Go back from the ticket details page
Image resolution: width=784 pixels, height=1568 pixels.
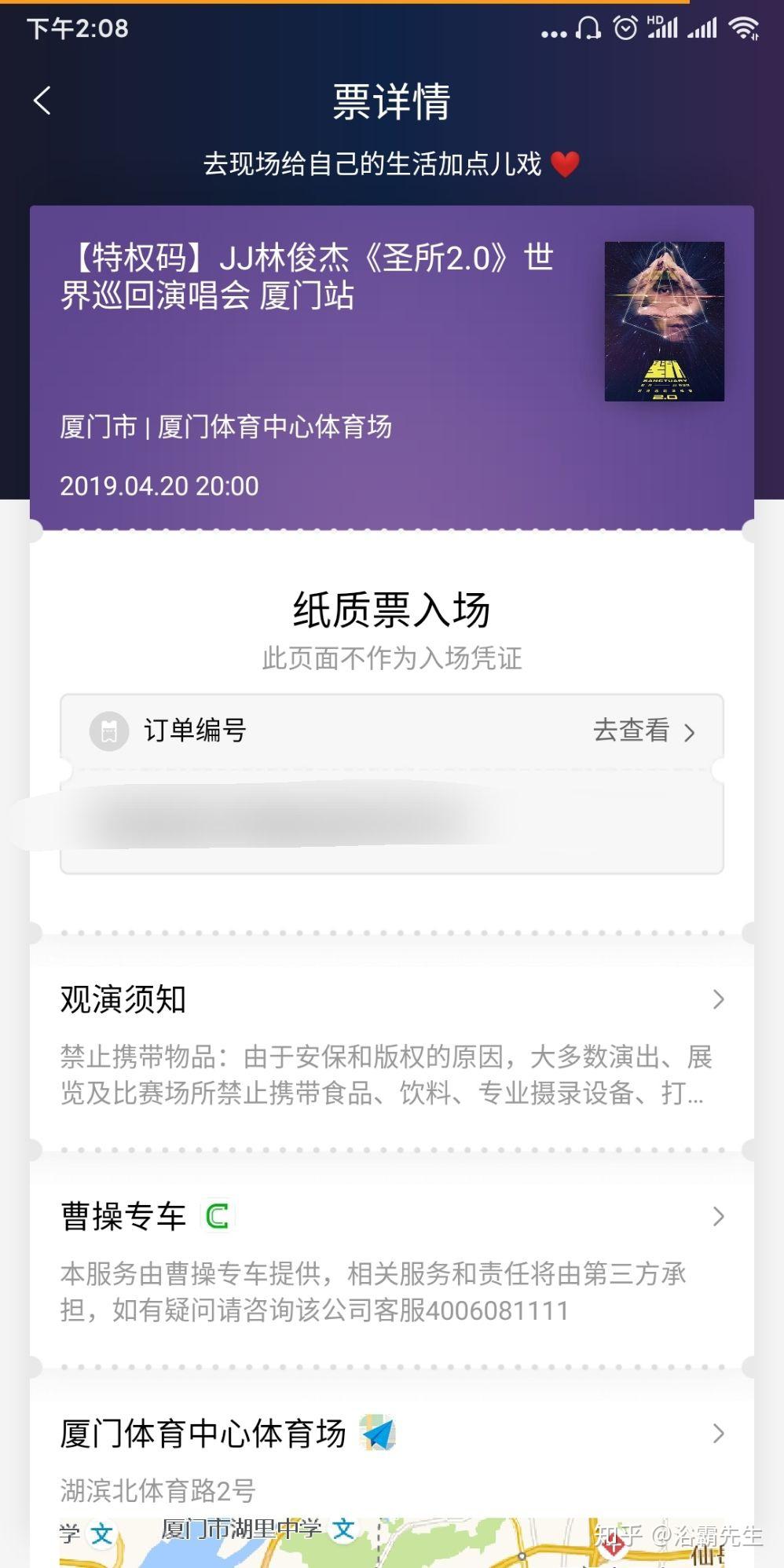(x=43, y=101)
